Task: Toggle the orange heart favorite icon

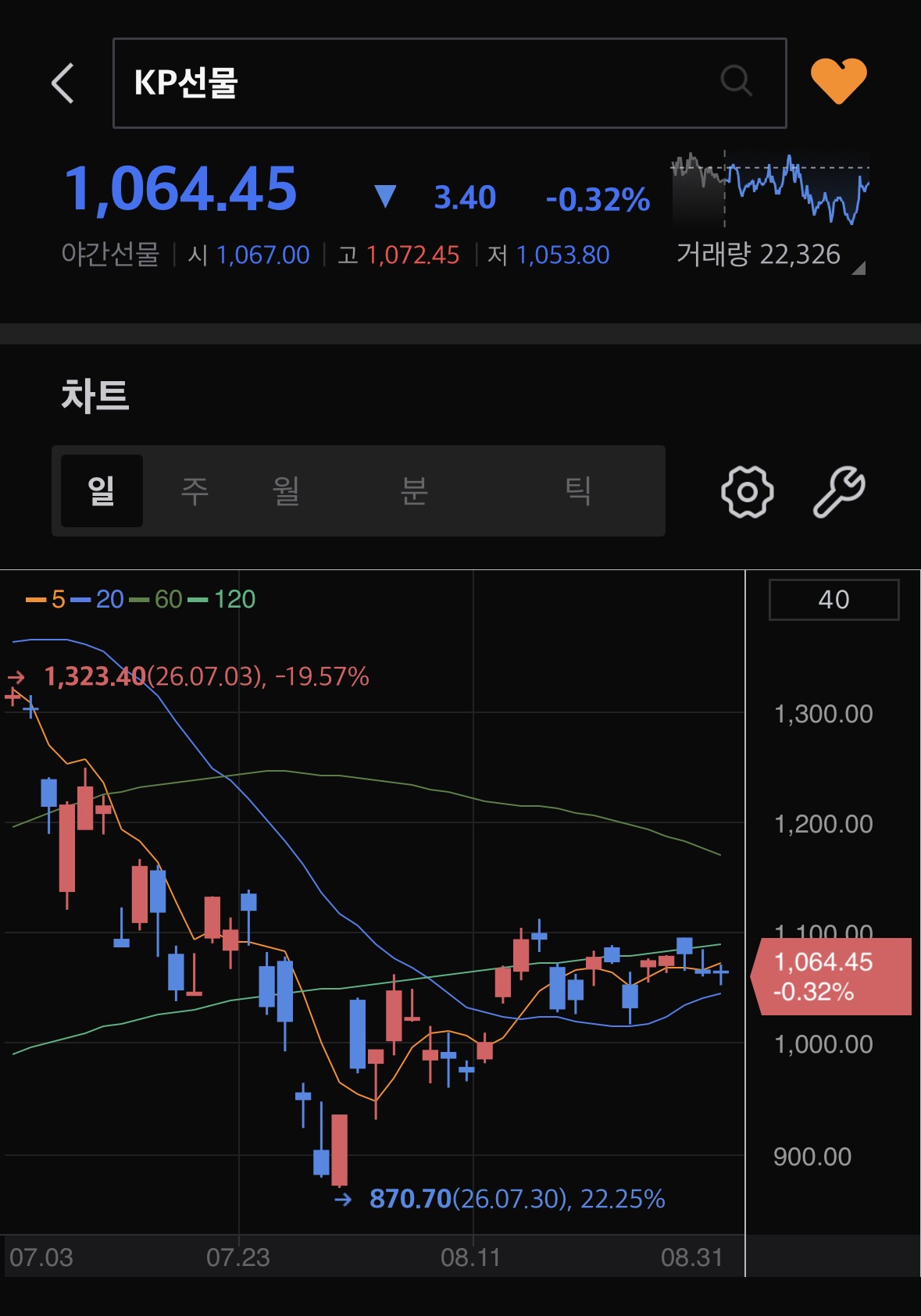Action: [838, 80]
